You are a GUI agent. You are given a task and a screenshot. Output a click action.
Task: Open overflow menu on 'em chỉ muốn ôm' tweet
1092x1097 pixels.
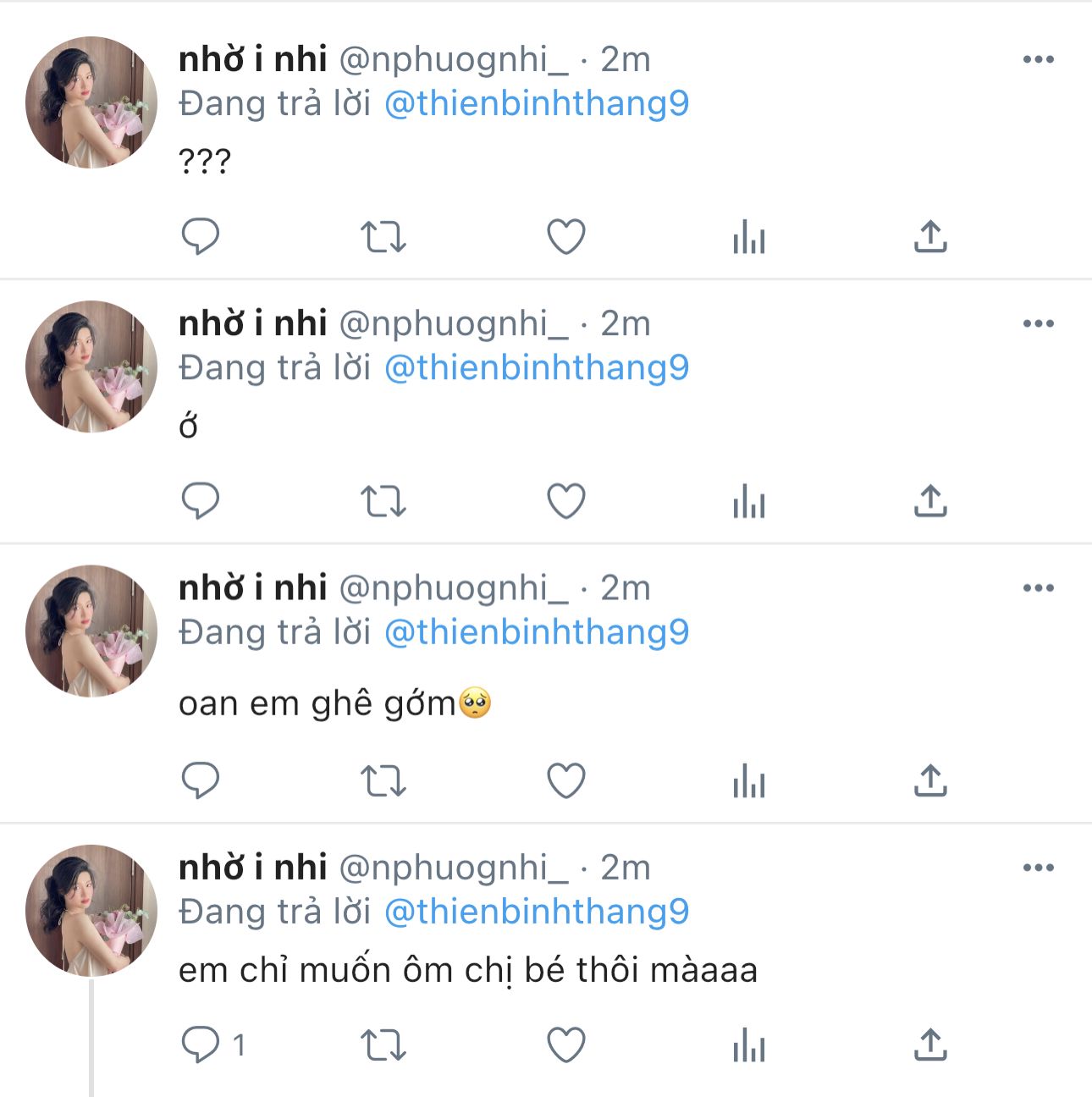pos(1038,868)
